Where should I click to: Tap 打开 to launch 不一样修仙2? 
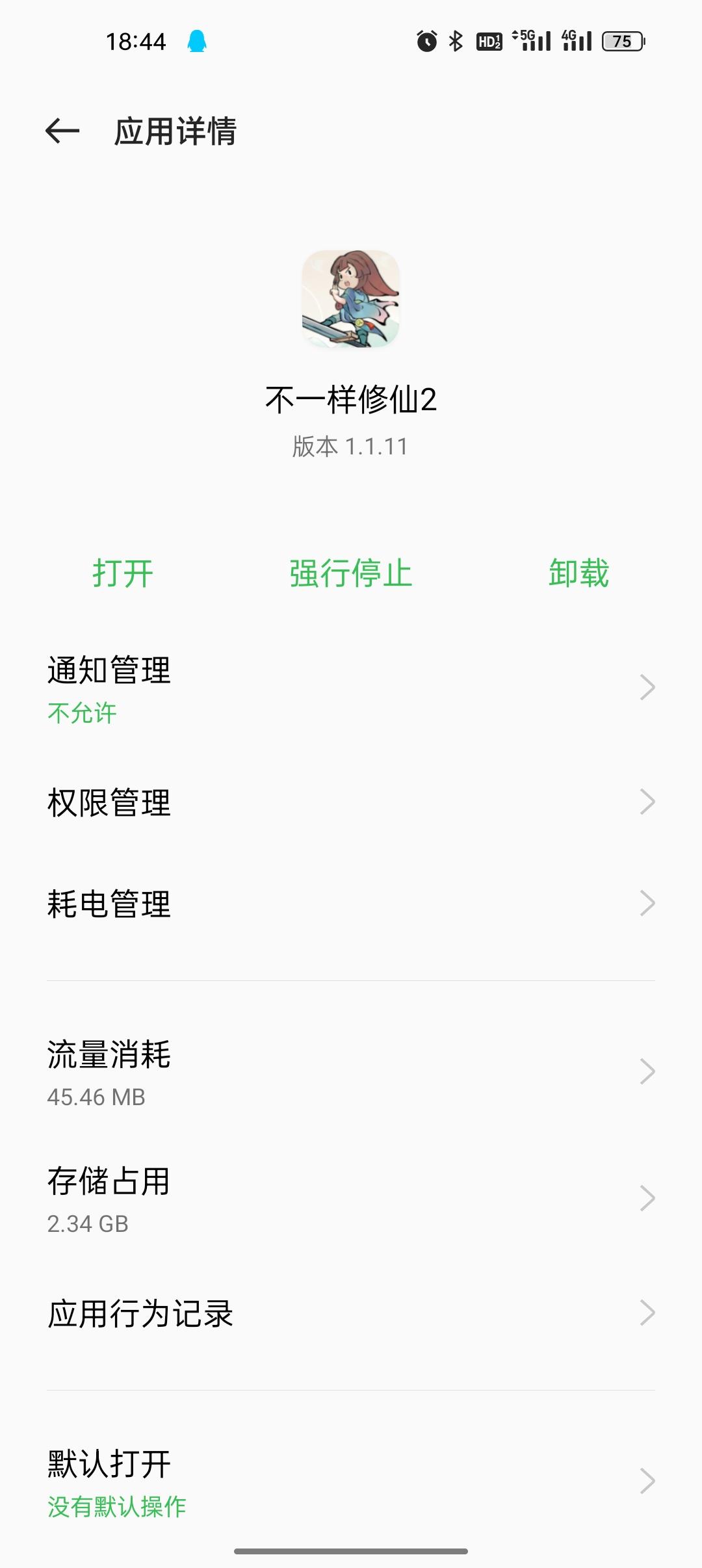click(123, 573)
